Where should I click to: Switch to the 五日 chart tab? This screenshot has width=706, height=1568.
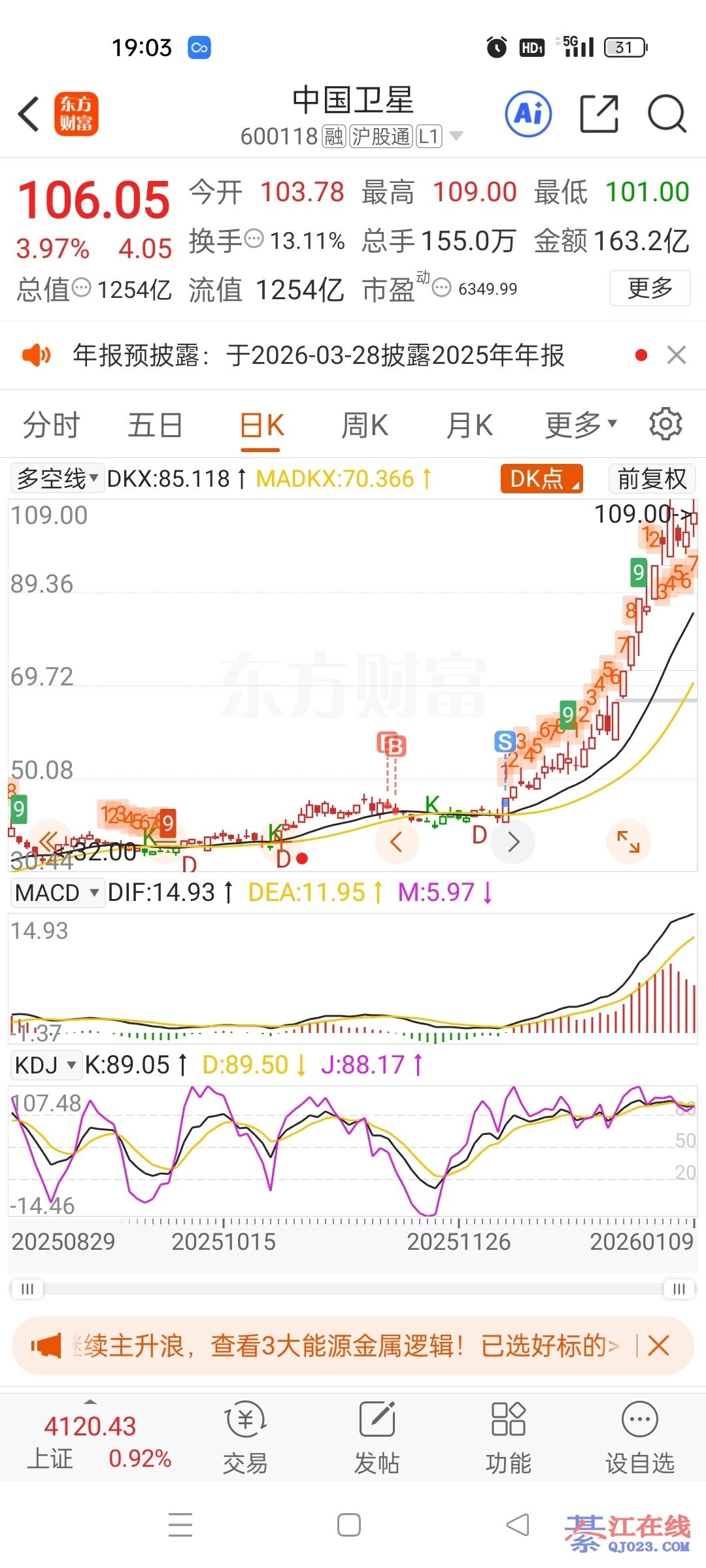(x=155, y=425)
